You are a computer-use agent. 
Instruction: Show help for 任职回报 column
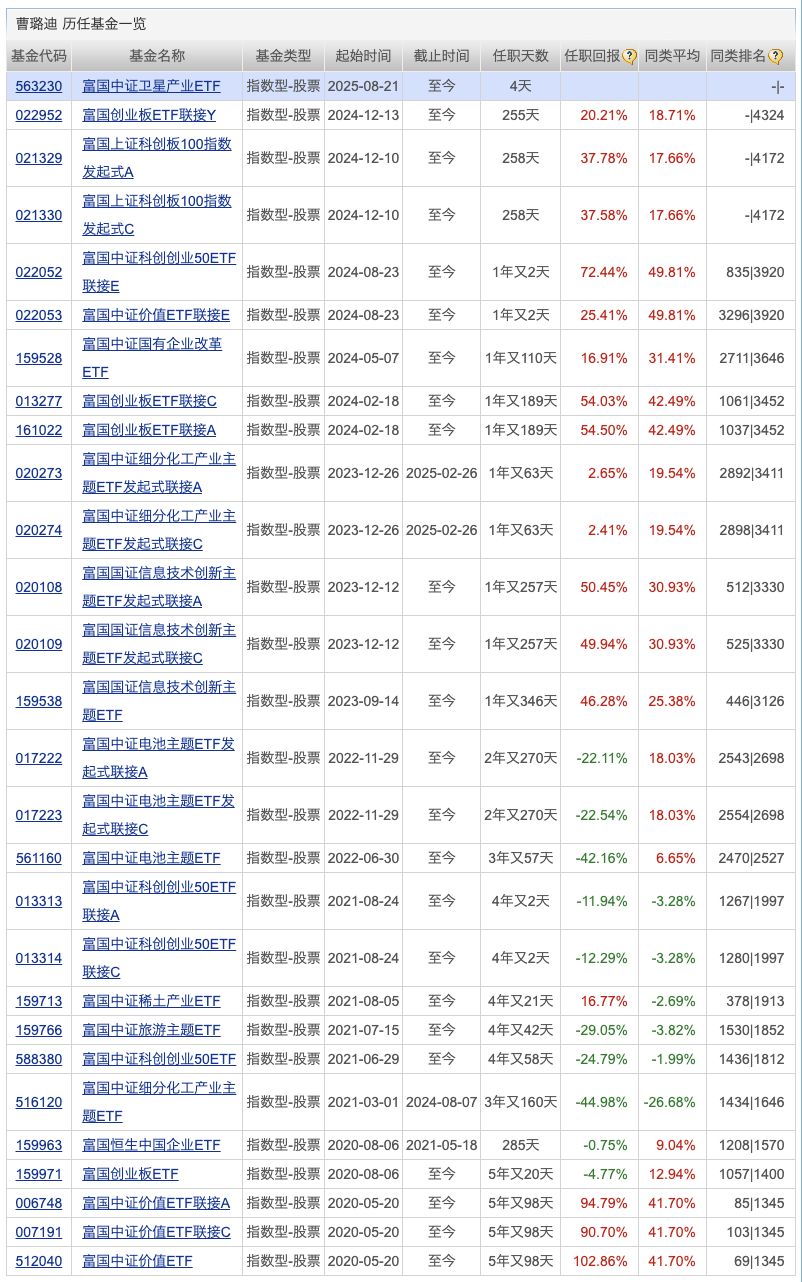coord(629,57)
